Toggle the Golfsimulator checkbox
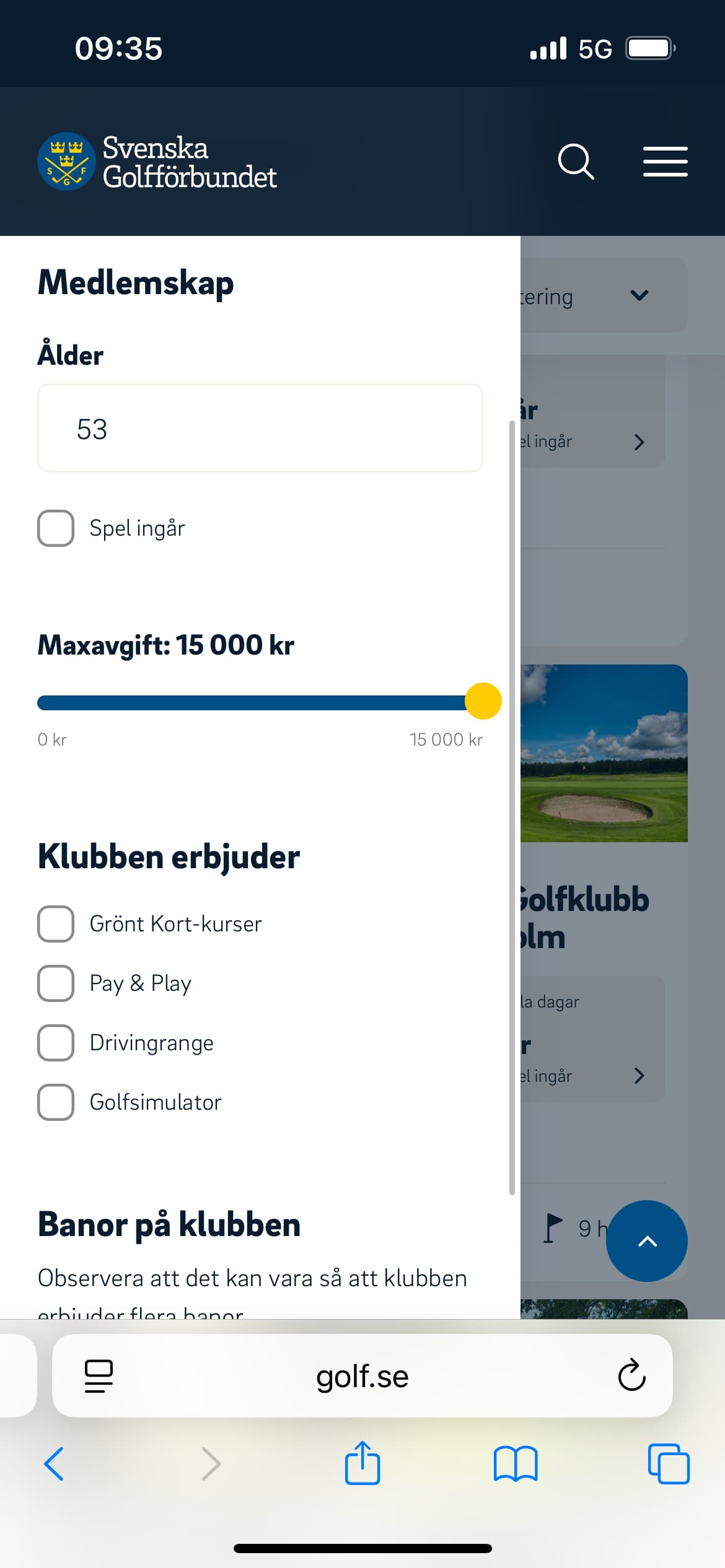This screenshot has width=725, height=1568. point(56,1102)
